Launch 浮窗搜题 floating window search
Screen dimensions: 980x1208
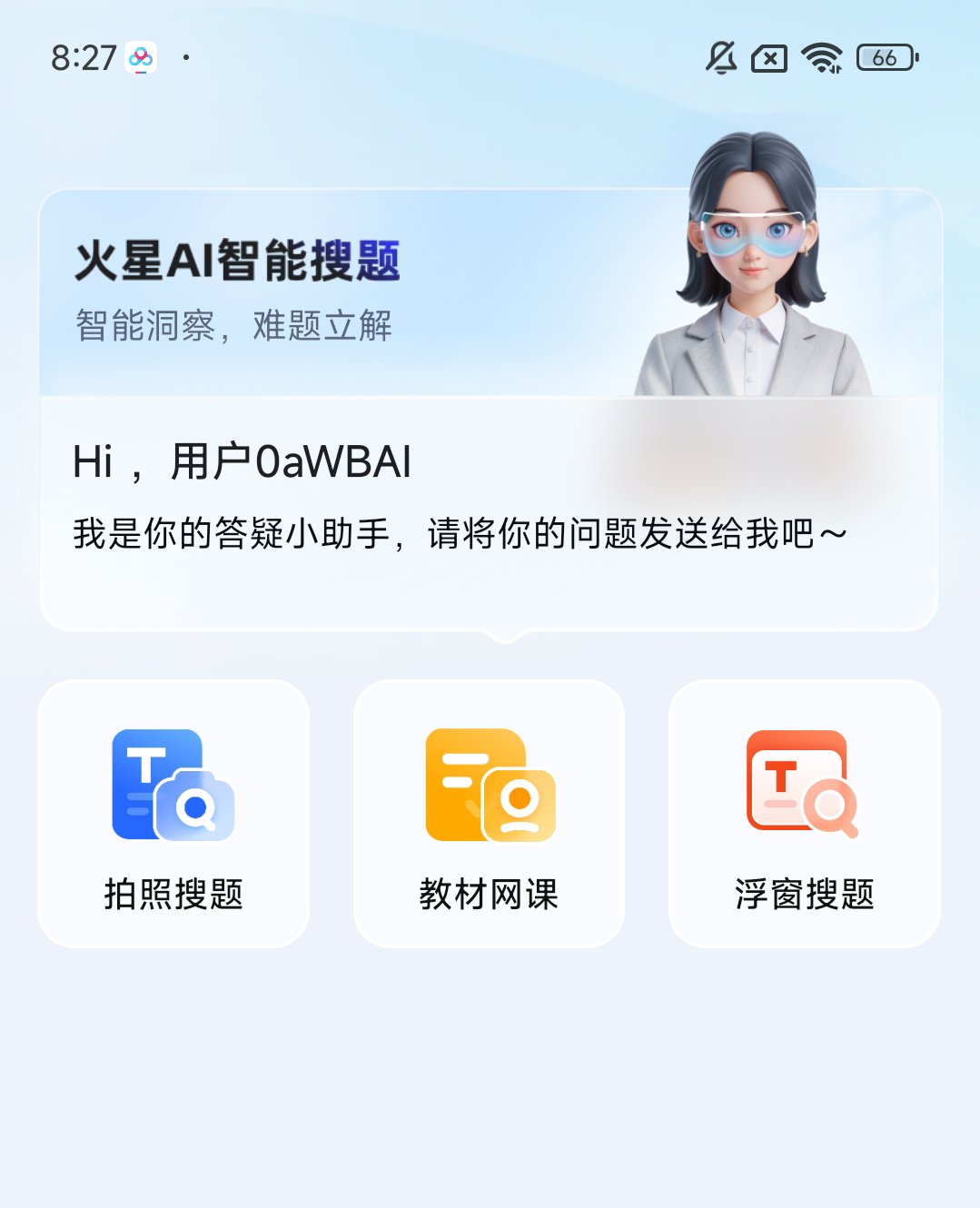(804, 814)
